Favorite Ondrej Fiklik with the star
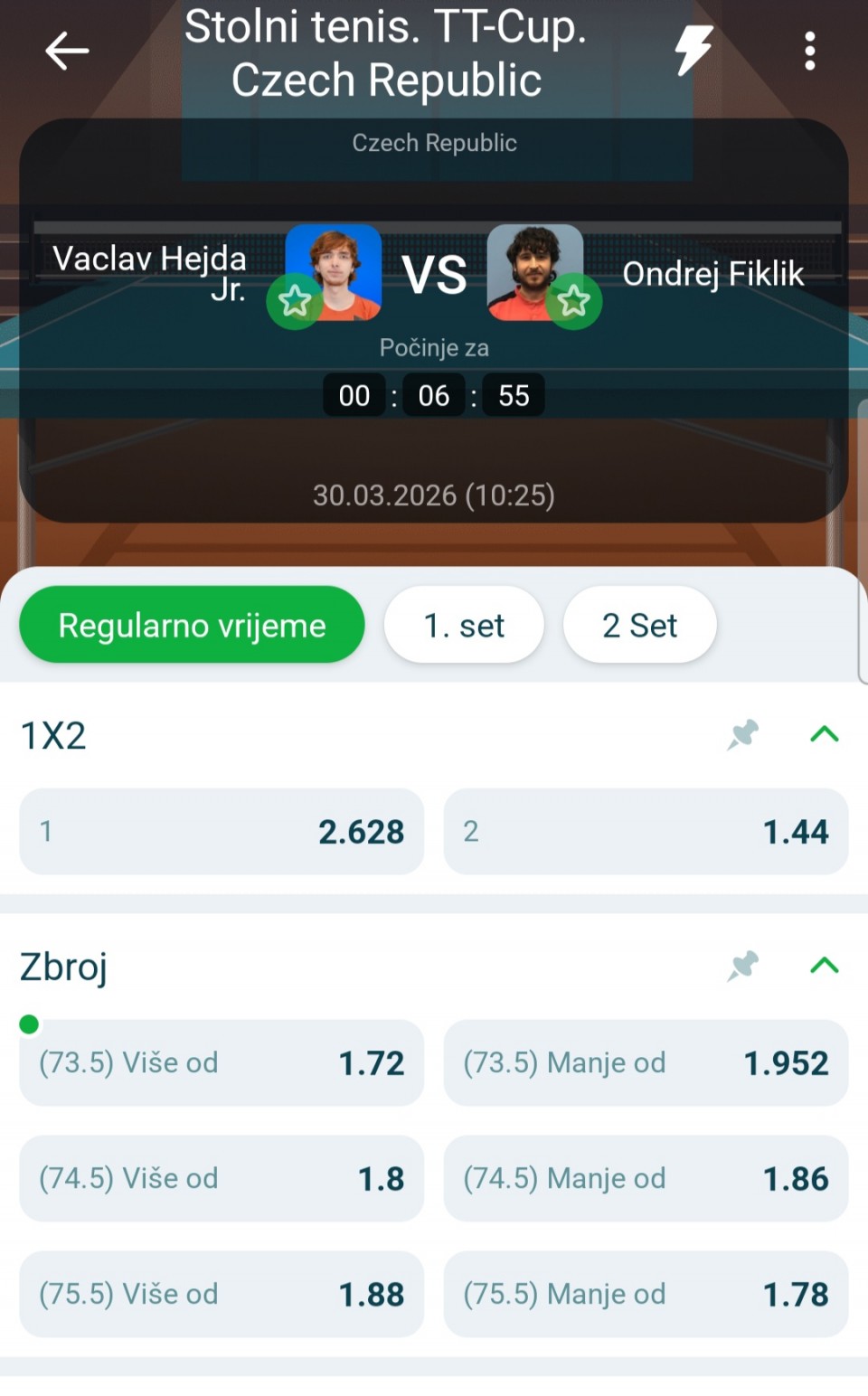This screenshot has height=1396, width=868. tap(573, 301)
